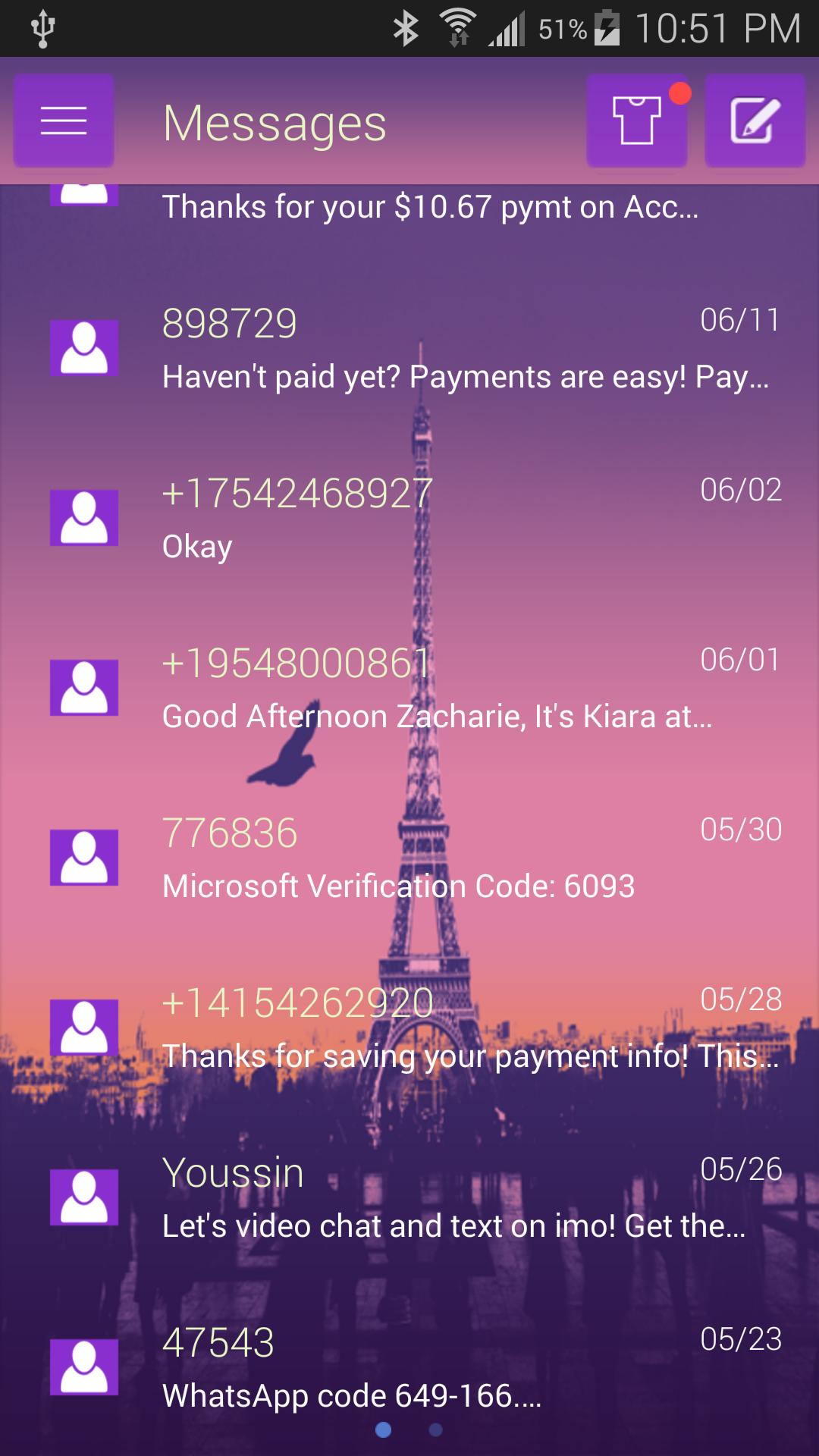This screenshot has height=1456, width=819.
Task: Tap contact avatar for +19548000861
Action: [83, 689]
